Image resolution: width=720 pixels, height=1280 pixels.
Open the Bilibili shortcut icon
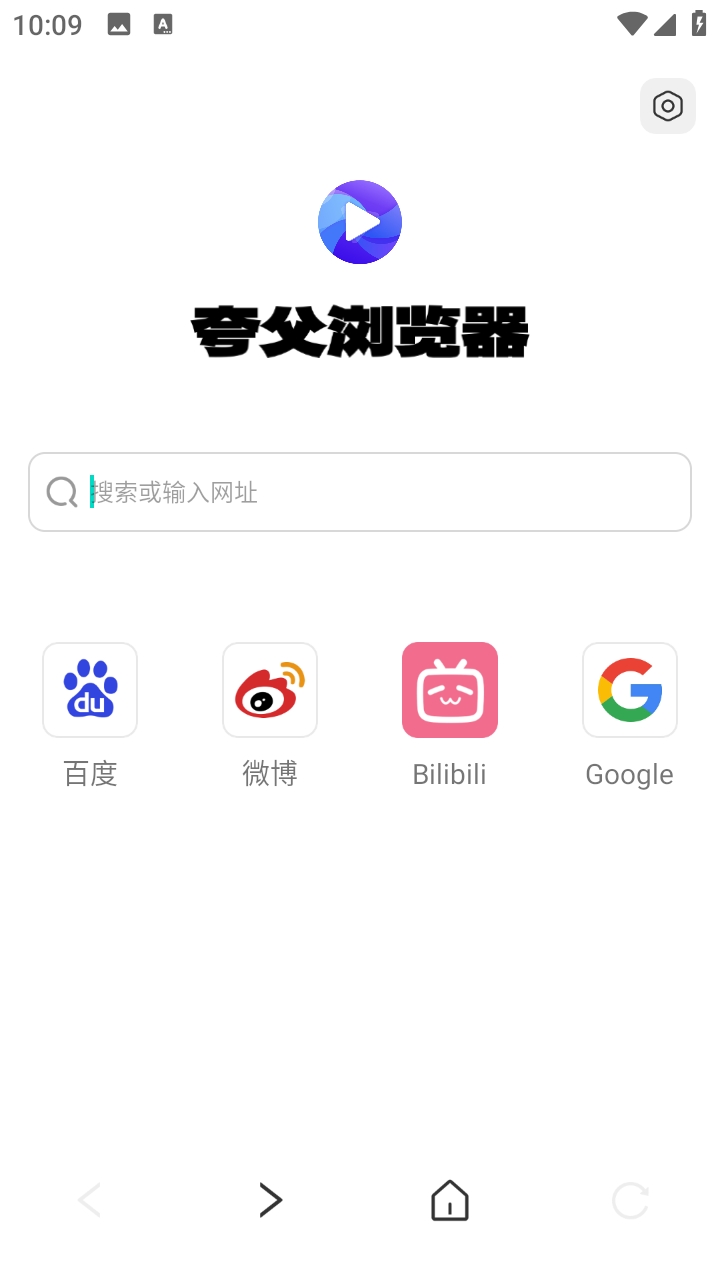(x=449, y=690)
